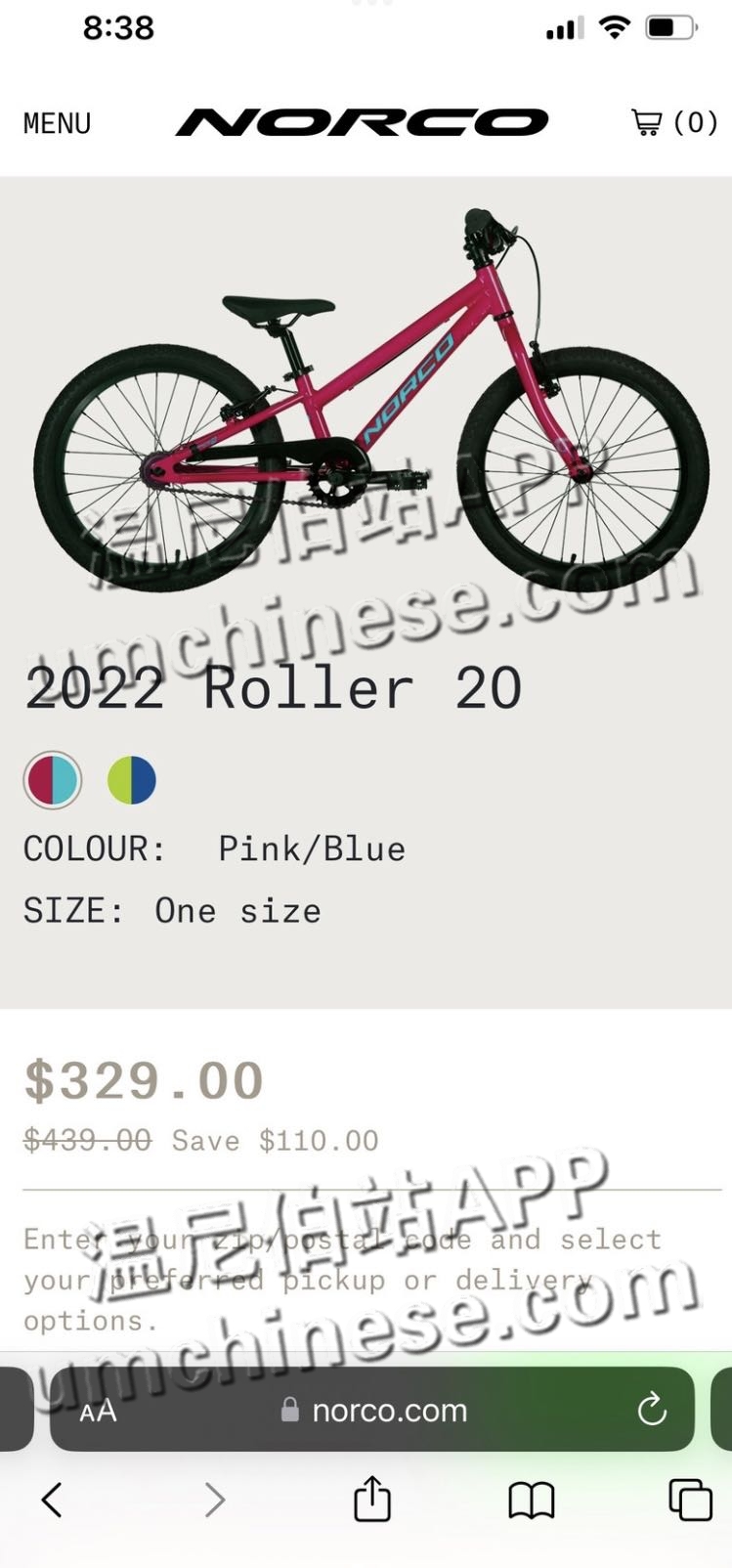Select the Pink/Blue colour swatch

tap(53, 780)
